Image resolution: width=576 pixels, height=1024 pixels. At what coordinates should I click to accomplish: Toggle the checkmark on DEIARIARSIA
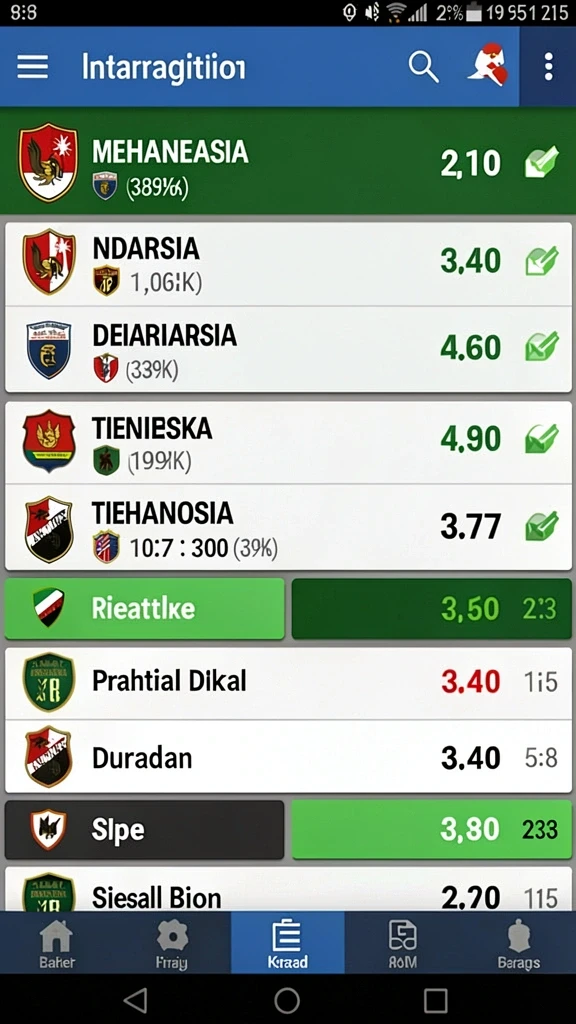coord(542,346)
